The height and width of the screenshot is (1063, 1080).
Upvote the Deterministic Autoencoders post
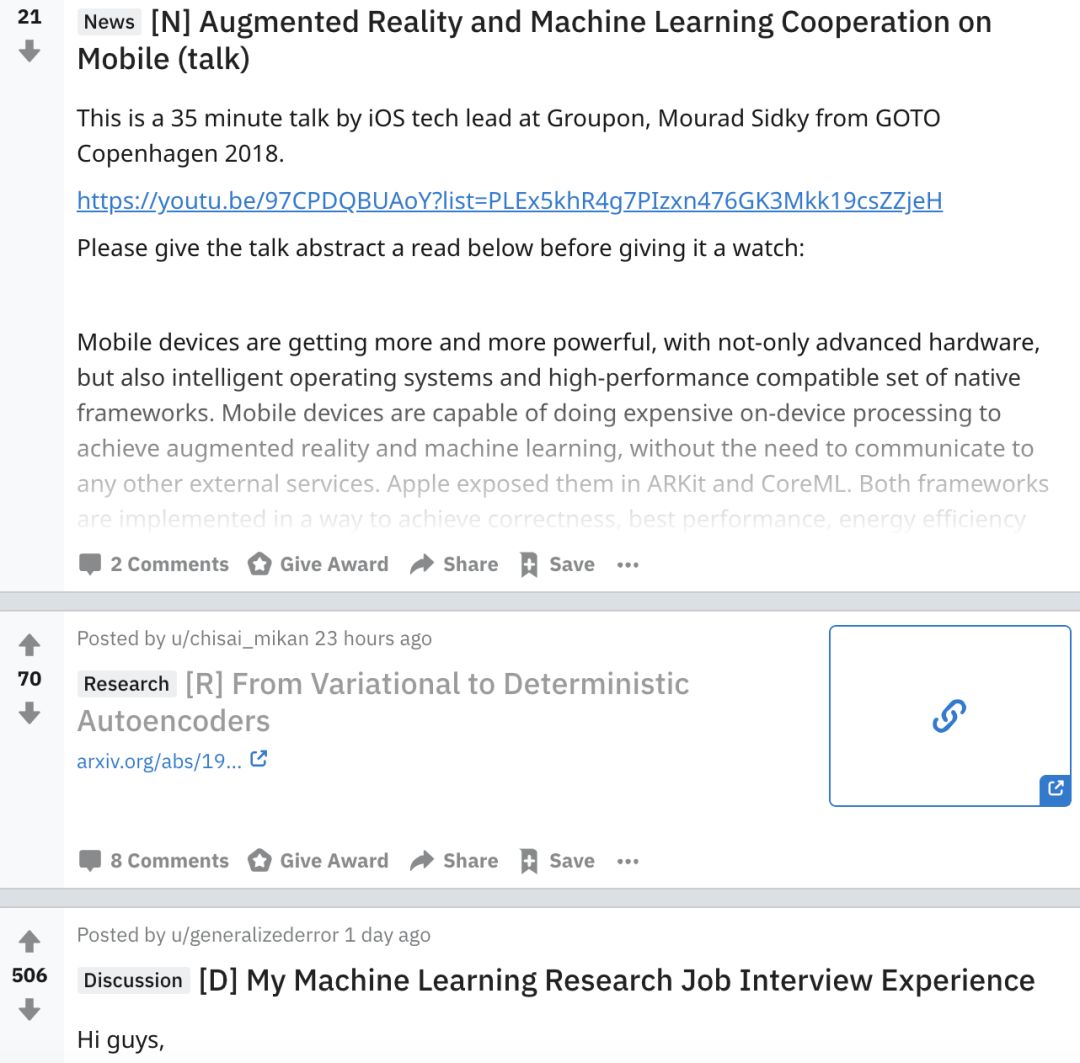29,646
